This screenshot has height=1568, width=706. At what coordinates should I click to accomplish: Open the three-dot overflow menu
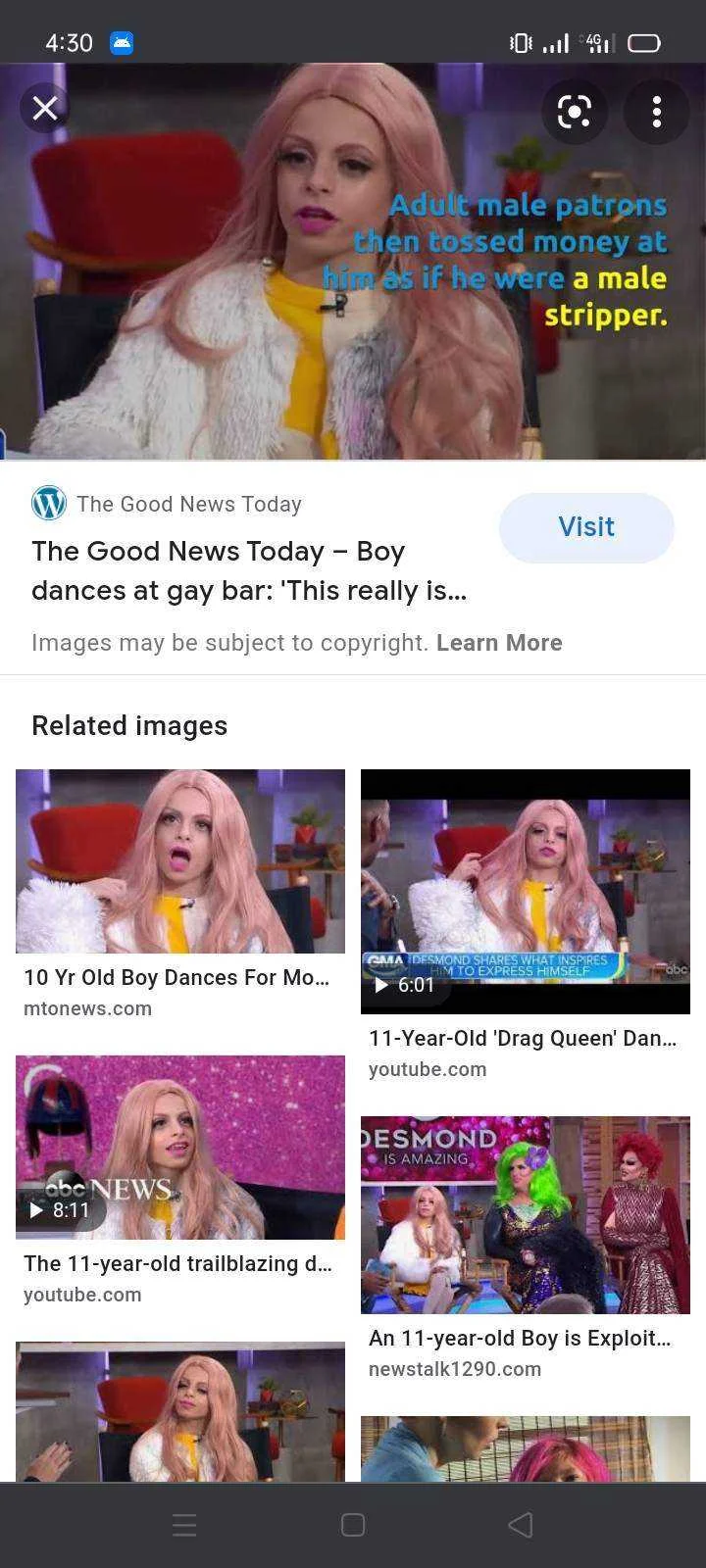pos(657,112)
